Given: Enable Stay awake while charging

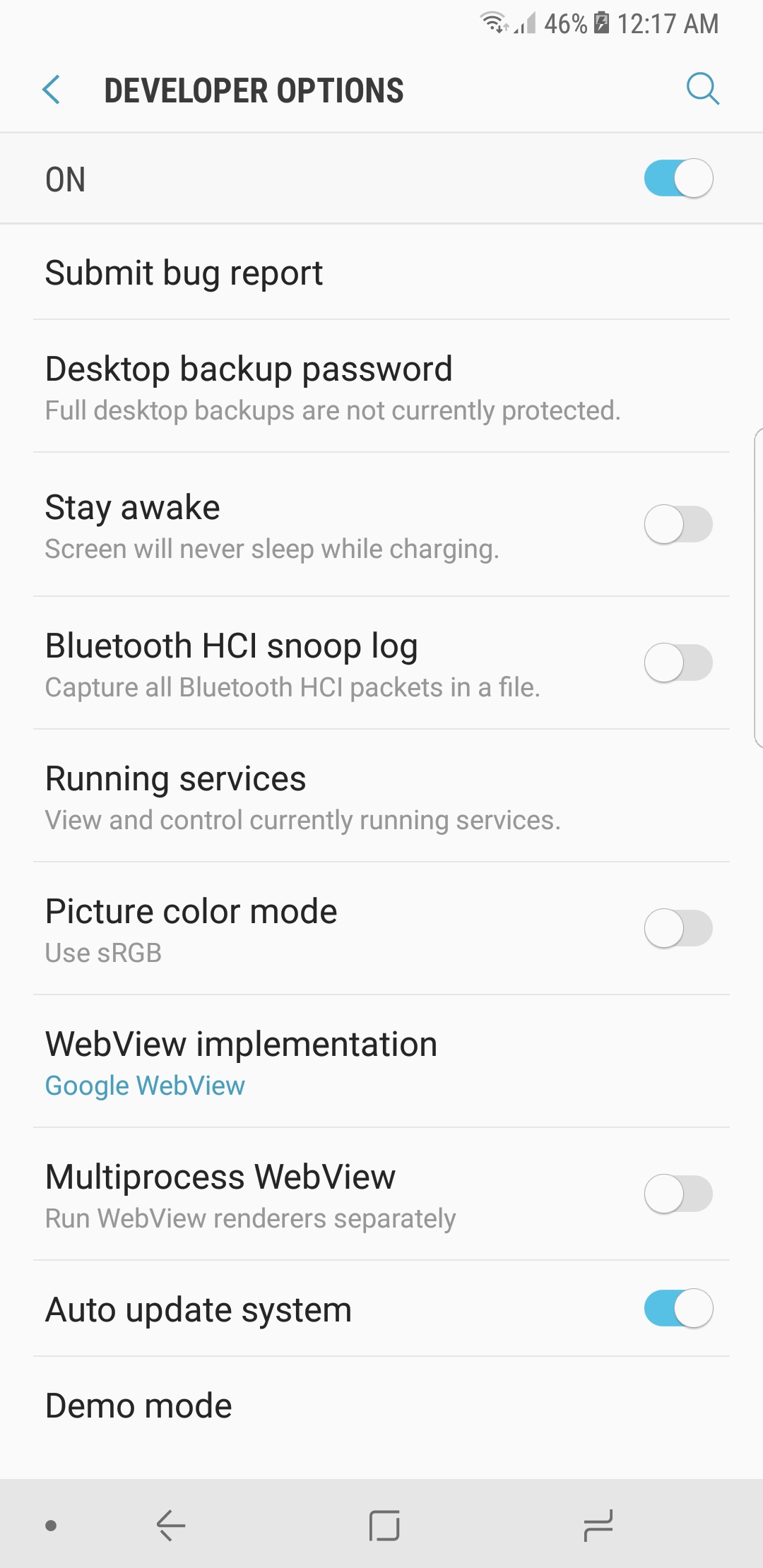Looking at the screenshot, I should [x=678, y=524].
